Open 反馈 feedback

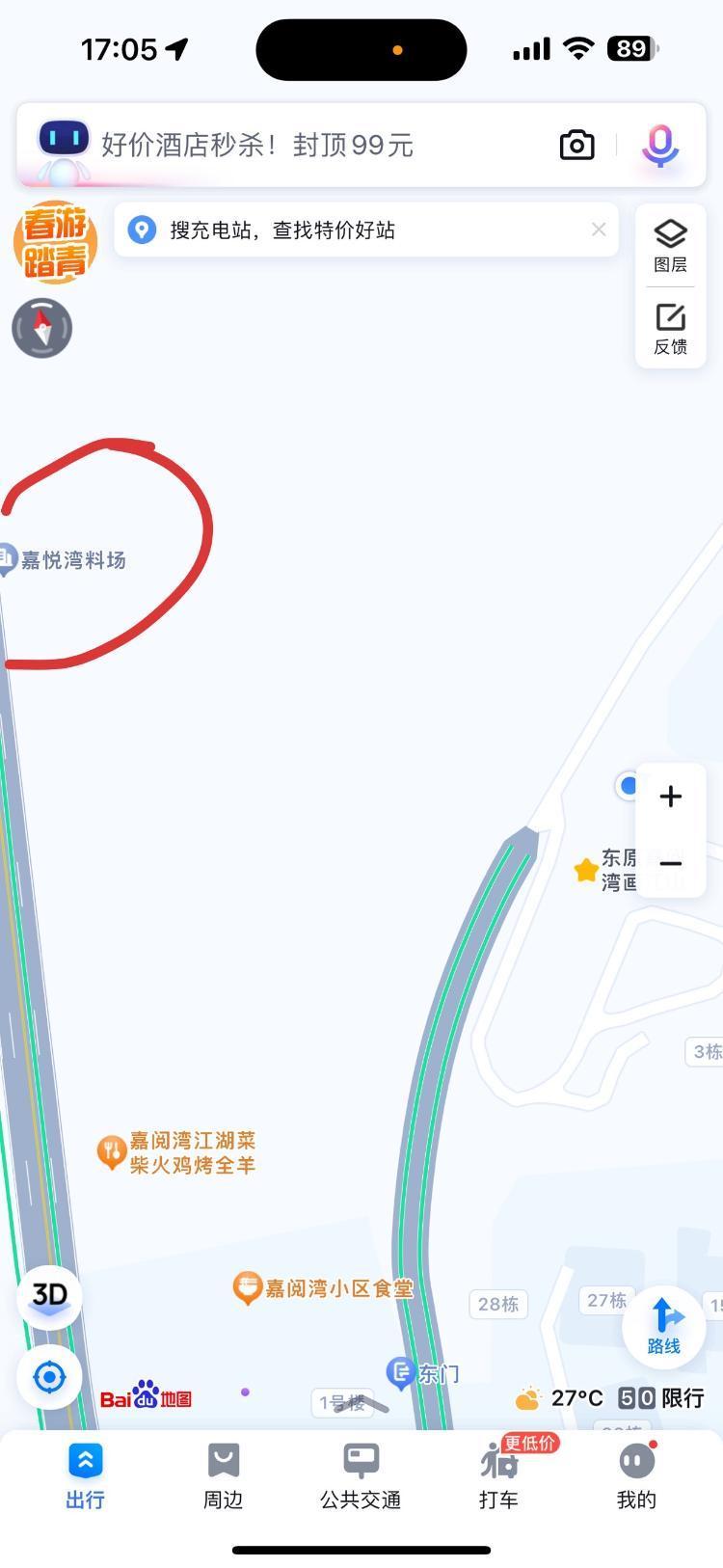point(670,329)
